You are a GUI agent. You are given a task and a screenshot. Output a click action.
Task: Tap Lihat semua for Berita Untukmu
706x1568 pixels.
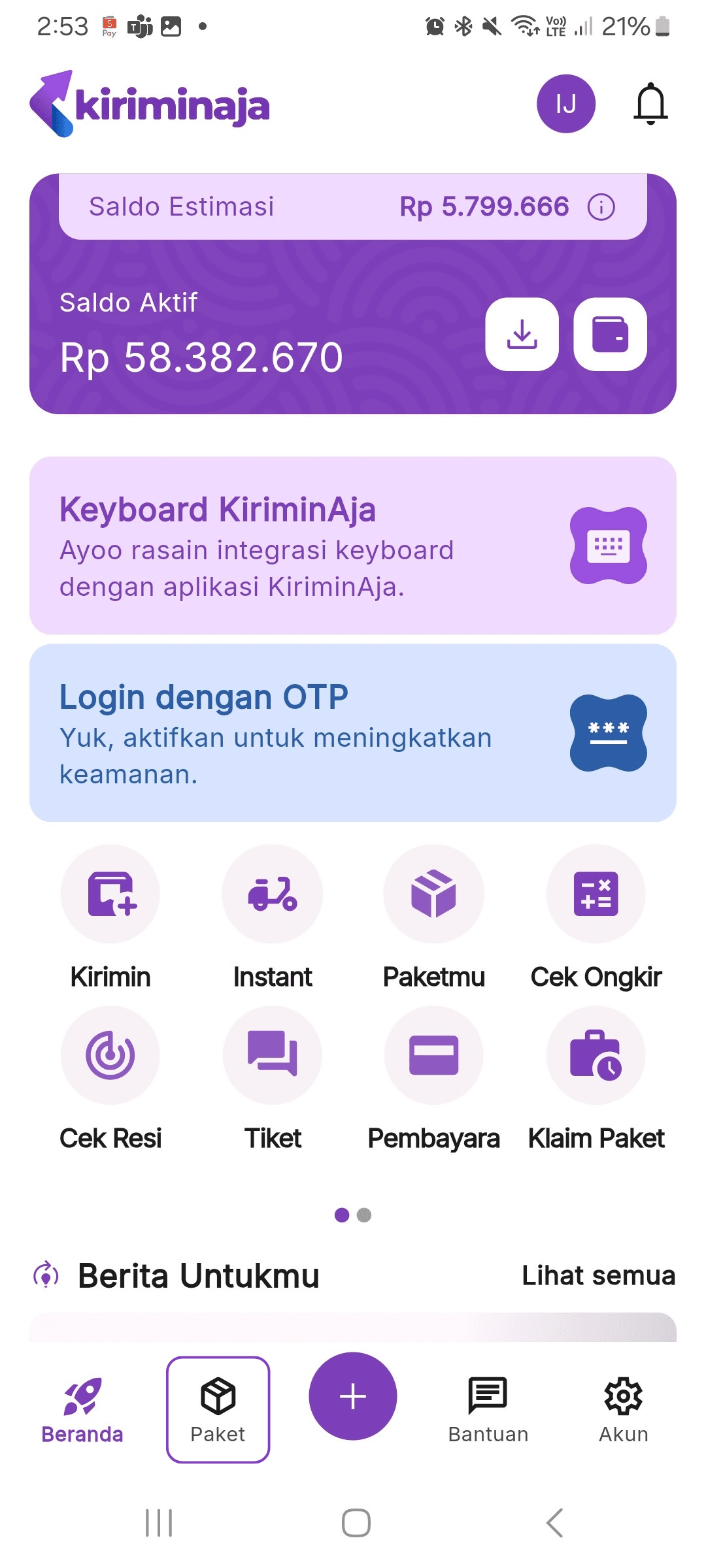598,1275
